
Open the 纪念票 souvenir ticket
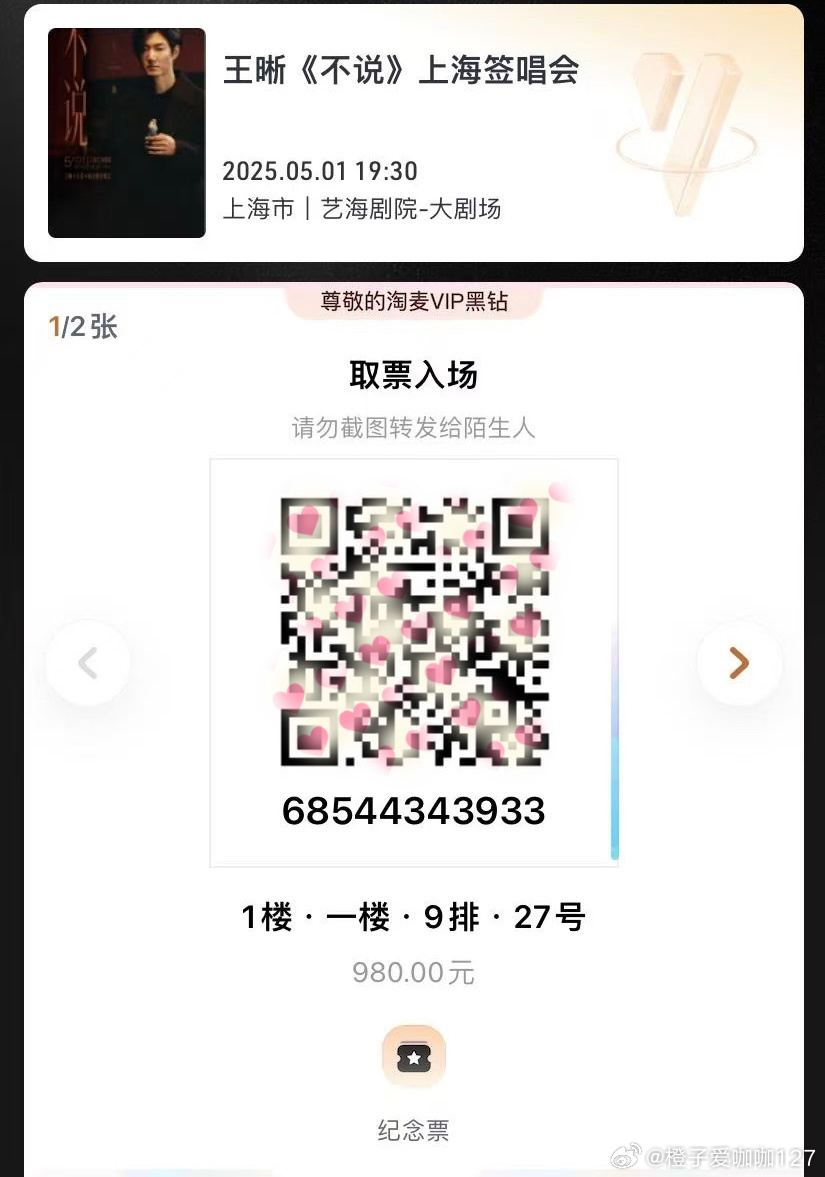pyautogui.click(x=413, y=1058)
